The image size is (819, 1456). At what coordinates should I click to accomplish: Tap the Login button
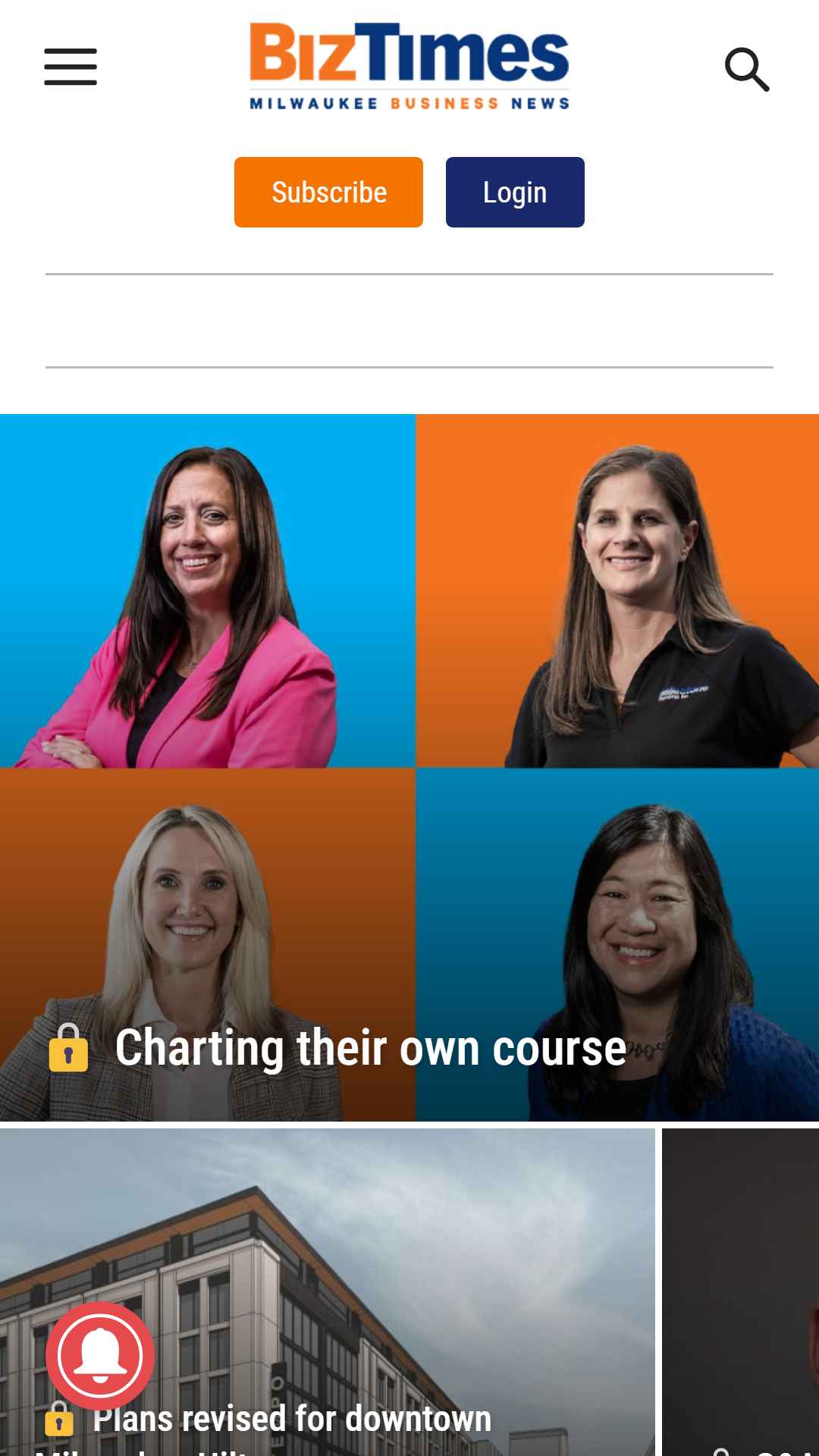pyautogui.click(x=515, y=193)
